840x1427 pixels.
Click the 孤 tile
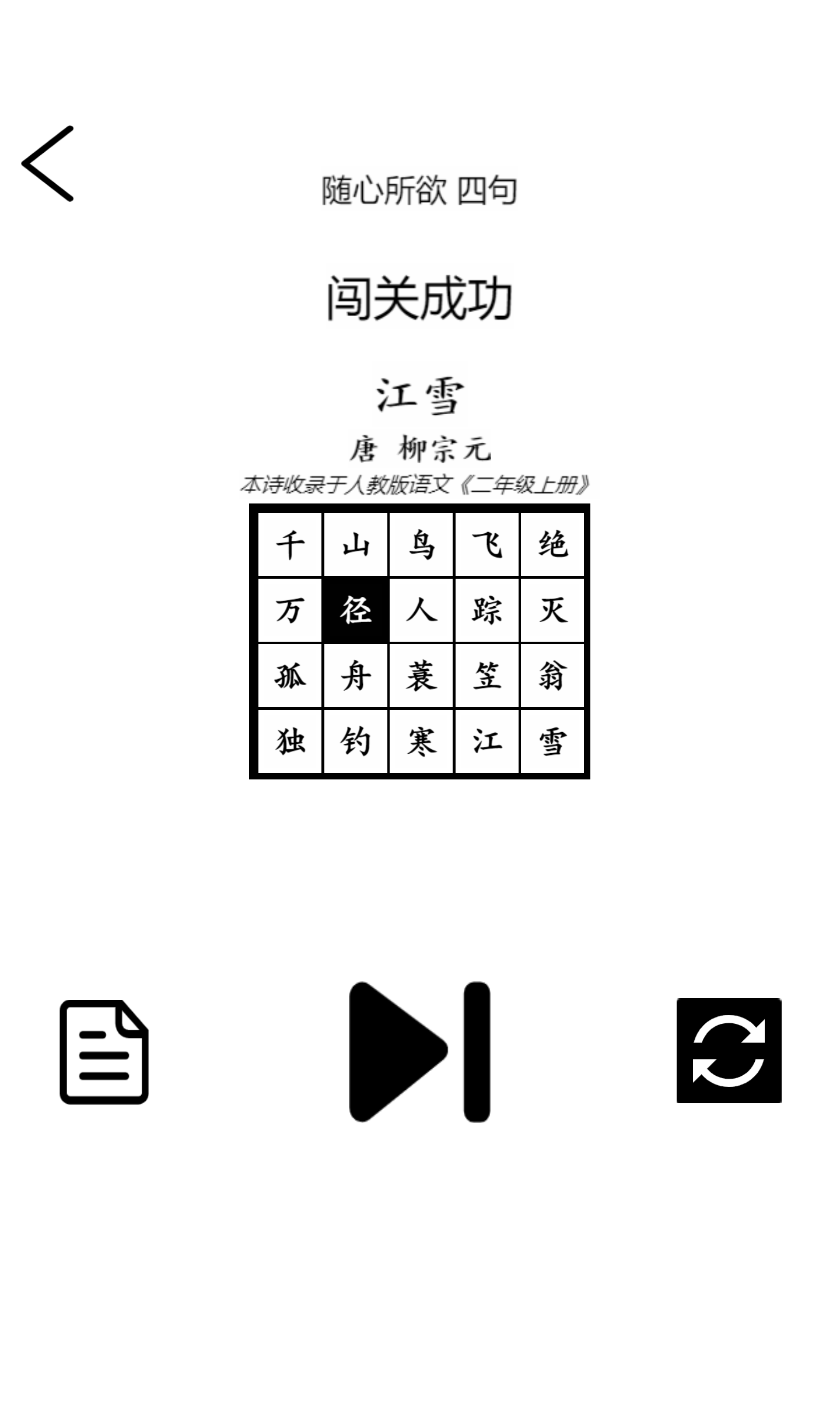point(290,676)
